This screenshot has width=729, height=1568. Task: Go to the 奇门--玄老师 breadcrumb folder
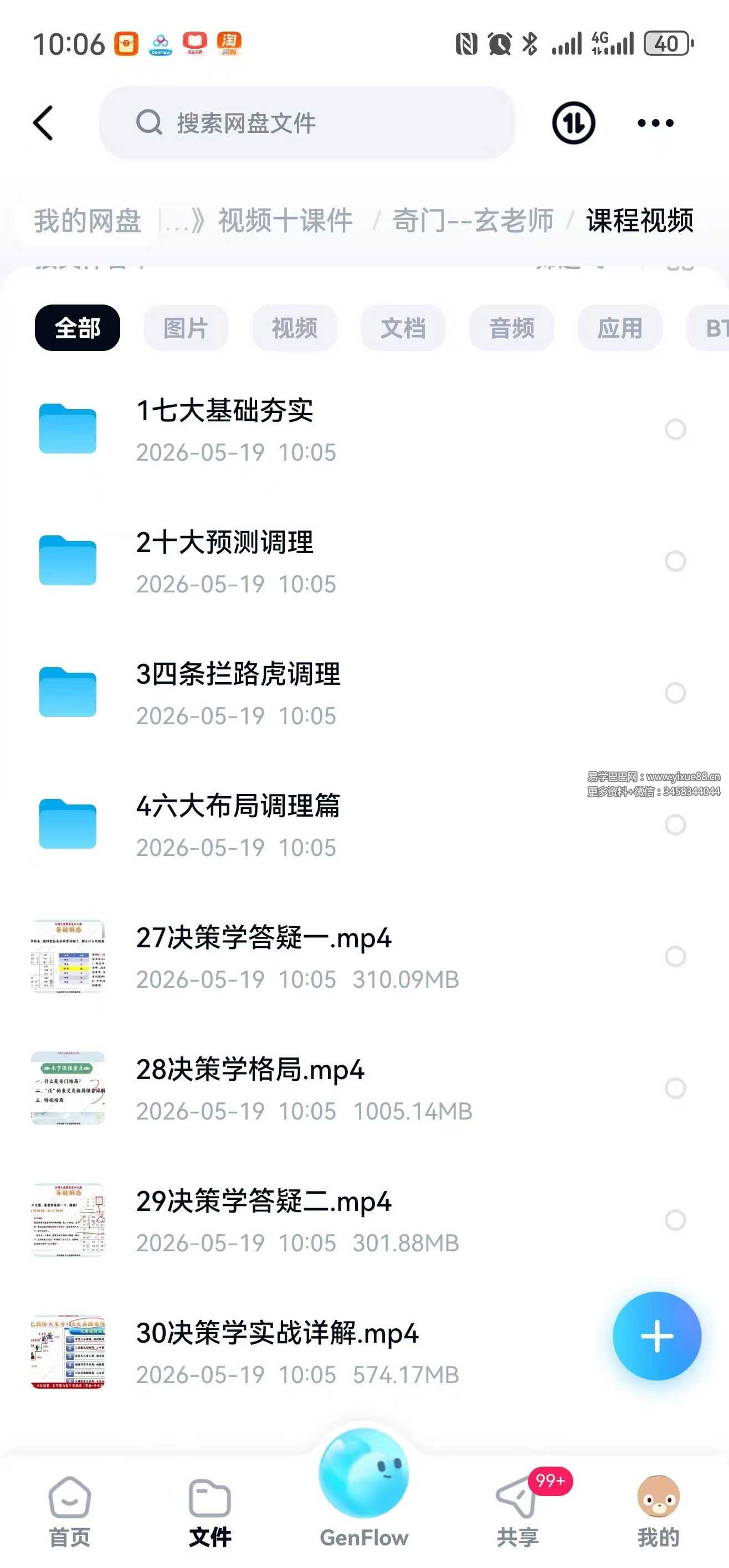pyautogui.click(x=473, y=220)
